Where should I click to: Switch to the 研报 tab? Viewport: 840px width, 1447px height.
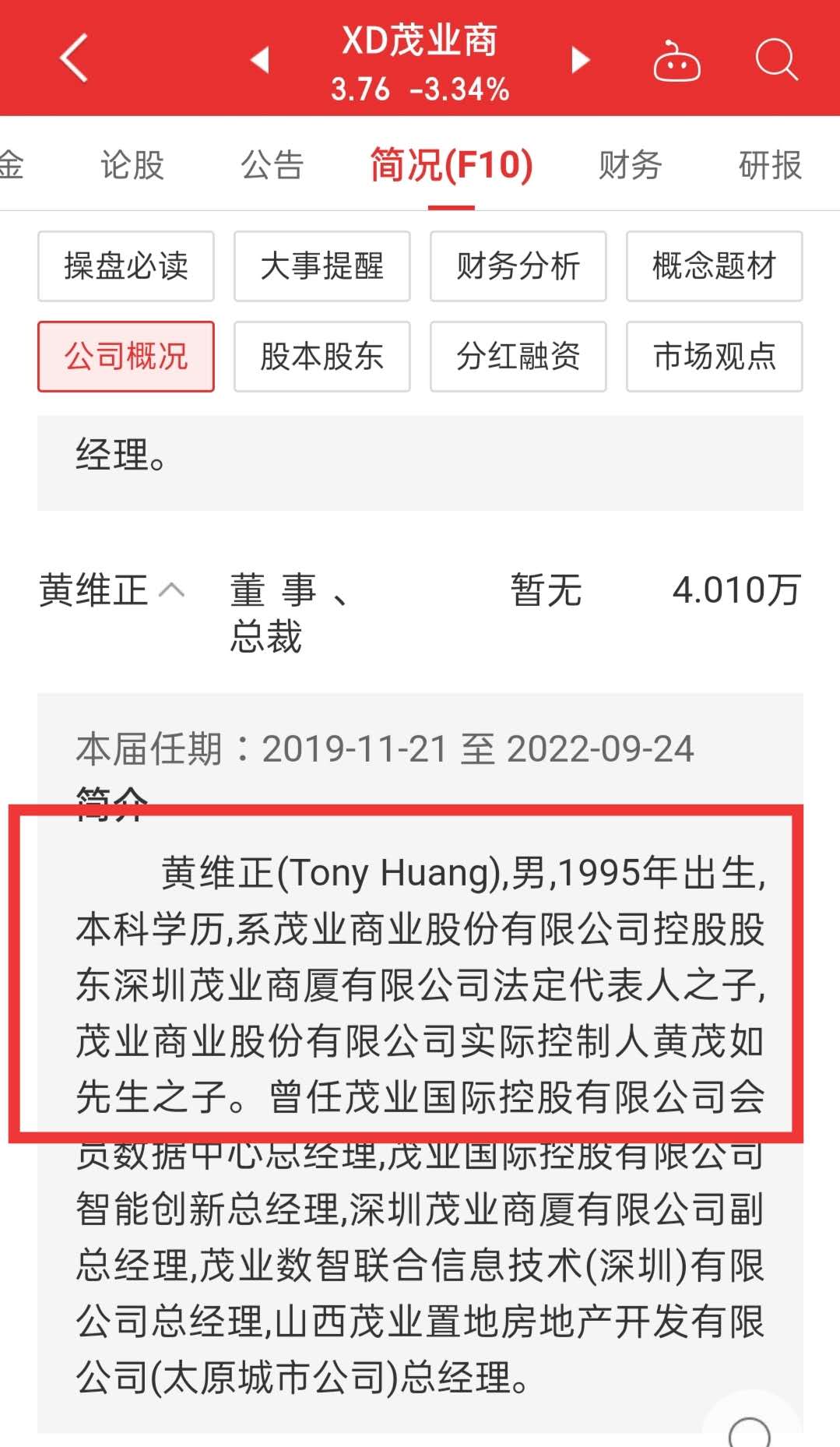[769, 165]
